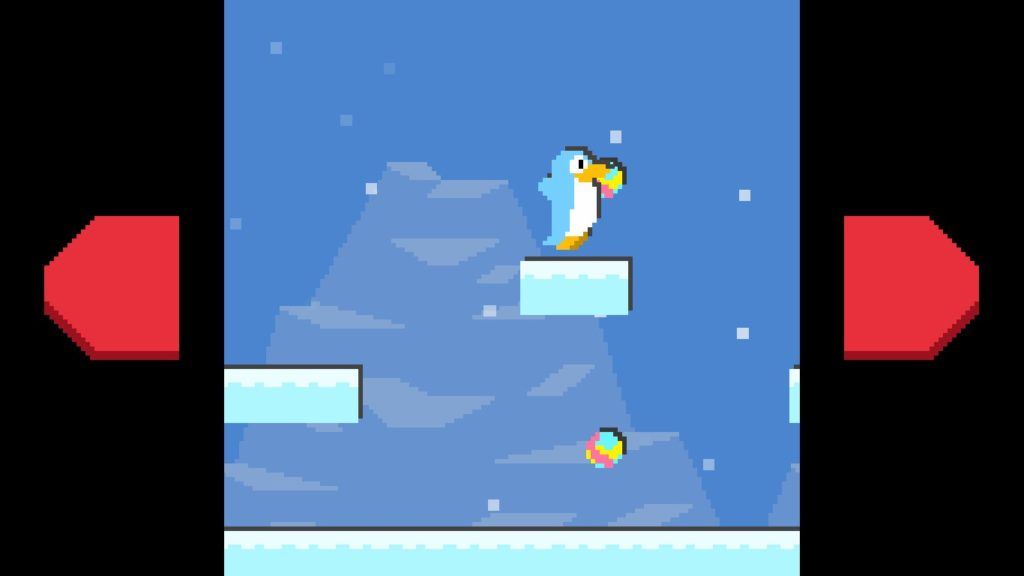Tap the red left arrow button
The height and width of the screenshot is (576, 1024).
pos(115,285)
